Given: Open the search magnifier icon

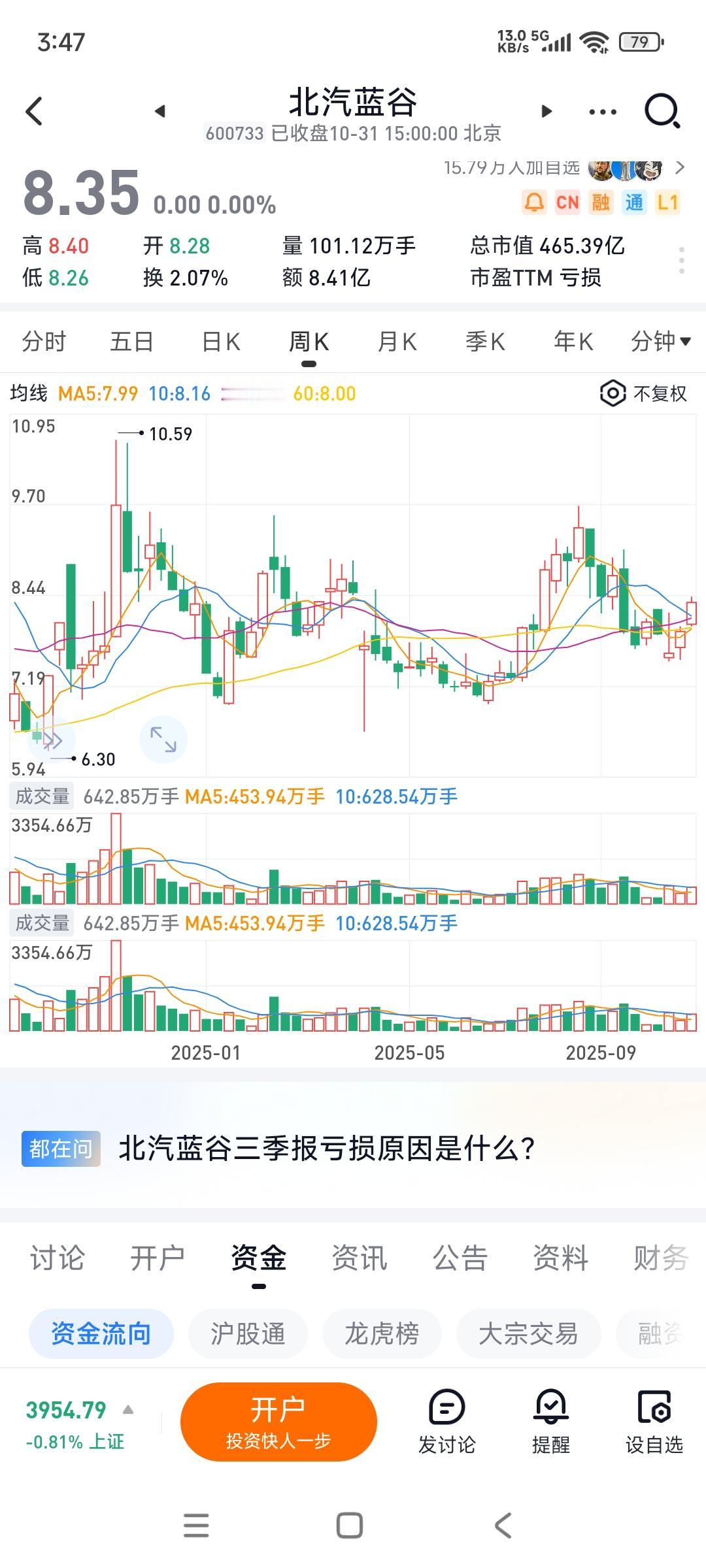Looking at the screenshot, I should 662,111.
